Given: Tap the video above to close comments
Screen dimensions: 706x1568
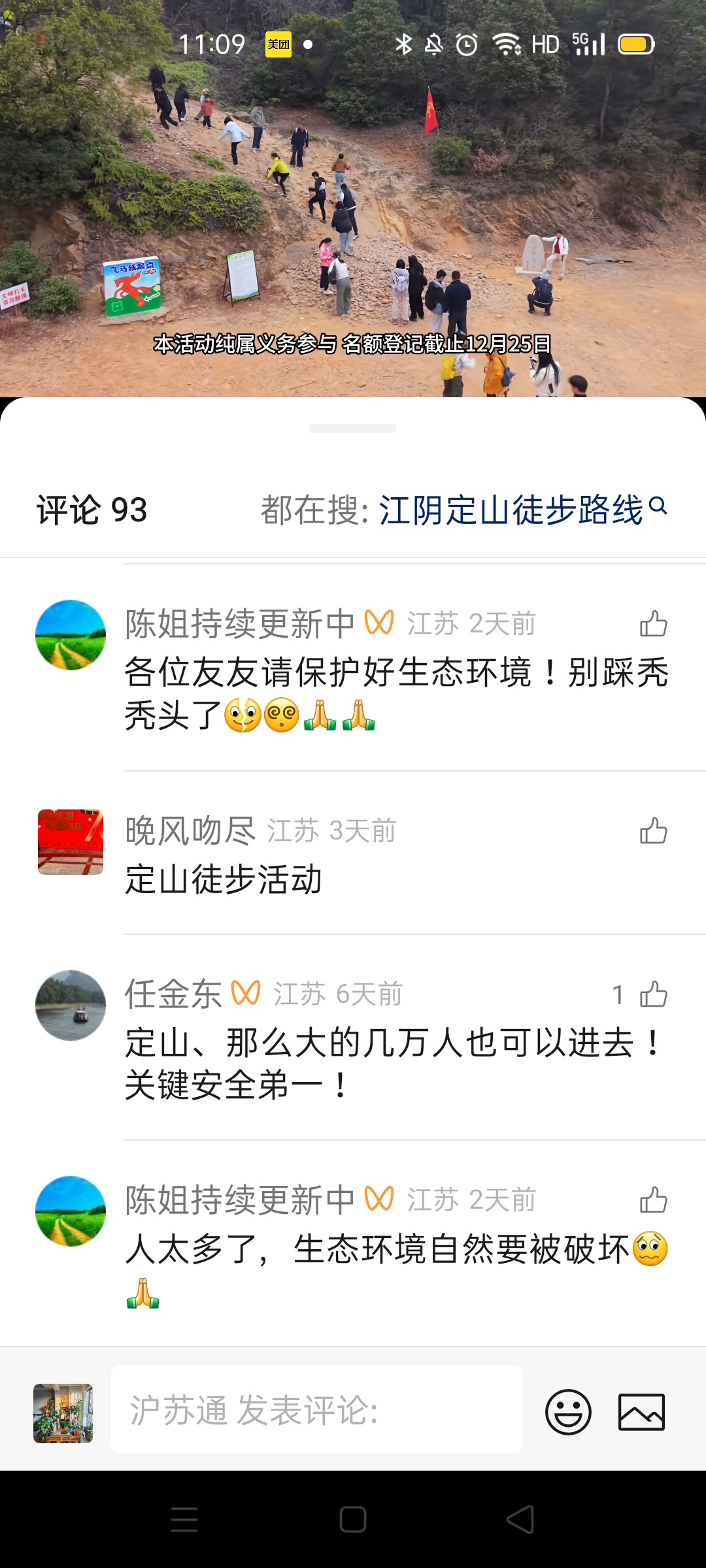Looking at the screenshot, I should pyautogui.click(x=353, y=196).
